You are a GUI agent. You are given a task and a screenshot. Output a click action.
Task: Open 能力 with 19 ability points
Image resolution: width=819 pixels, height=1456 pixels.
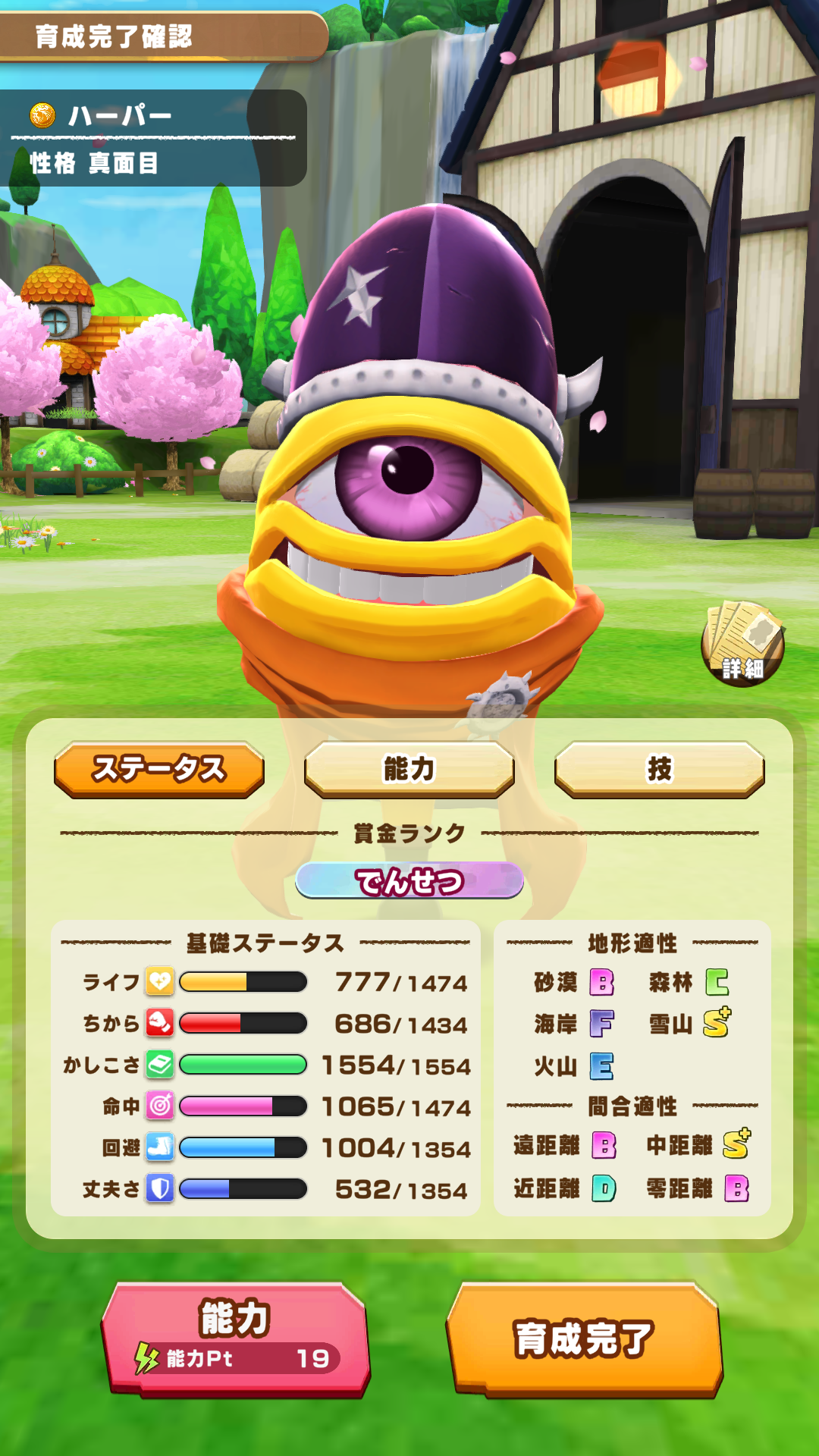[x=235, y=1338]
